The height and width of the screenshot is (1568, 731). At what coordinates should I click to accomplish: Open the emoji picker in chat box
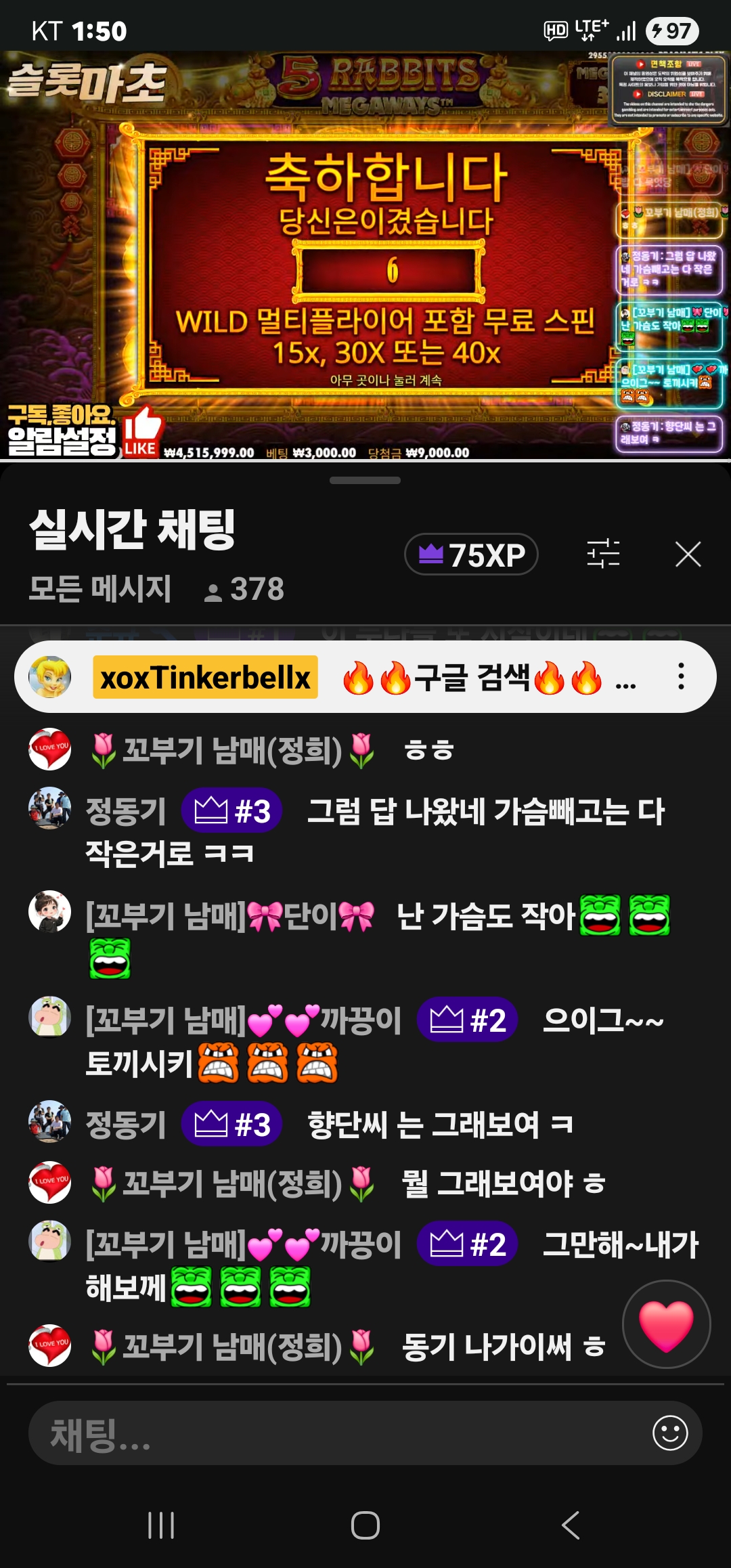669,1433
